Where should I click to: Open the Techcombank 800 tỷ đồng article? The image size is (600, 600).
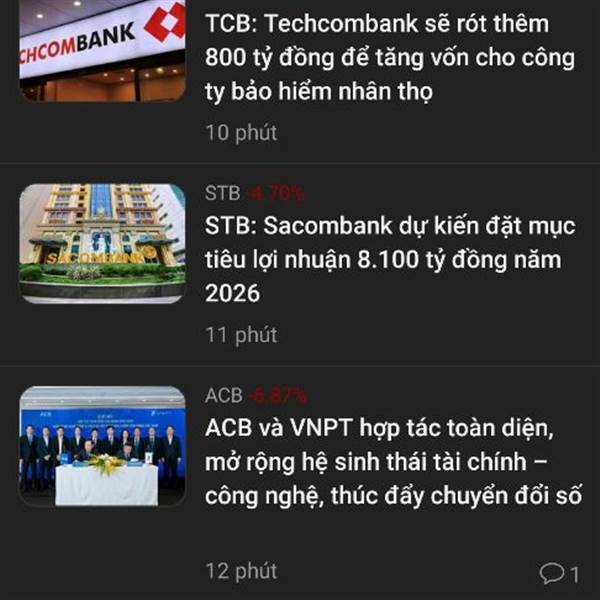pos(390,58)
